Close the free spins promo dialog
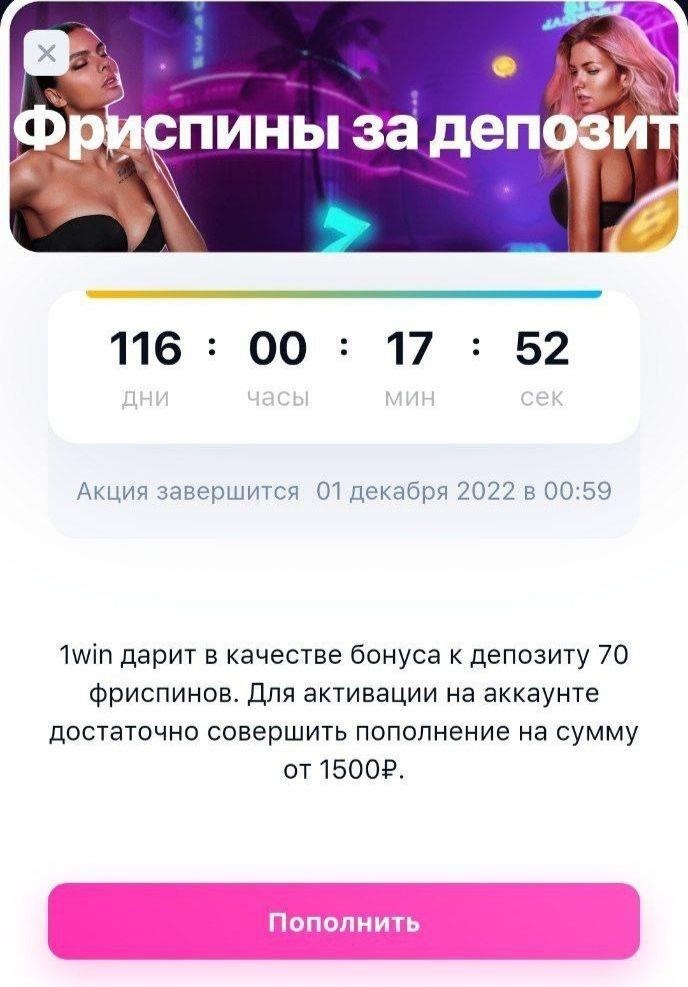The height and width of the screenshot is (987, 688). click(45, 55)
